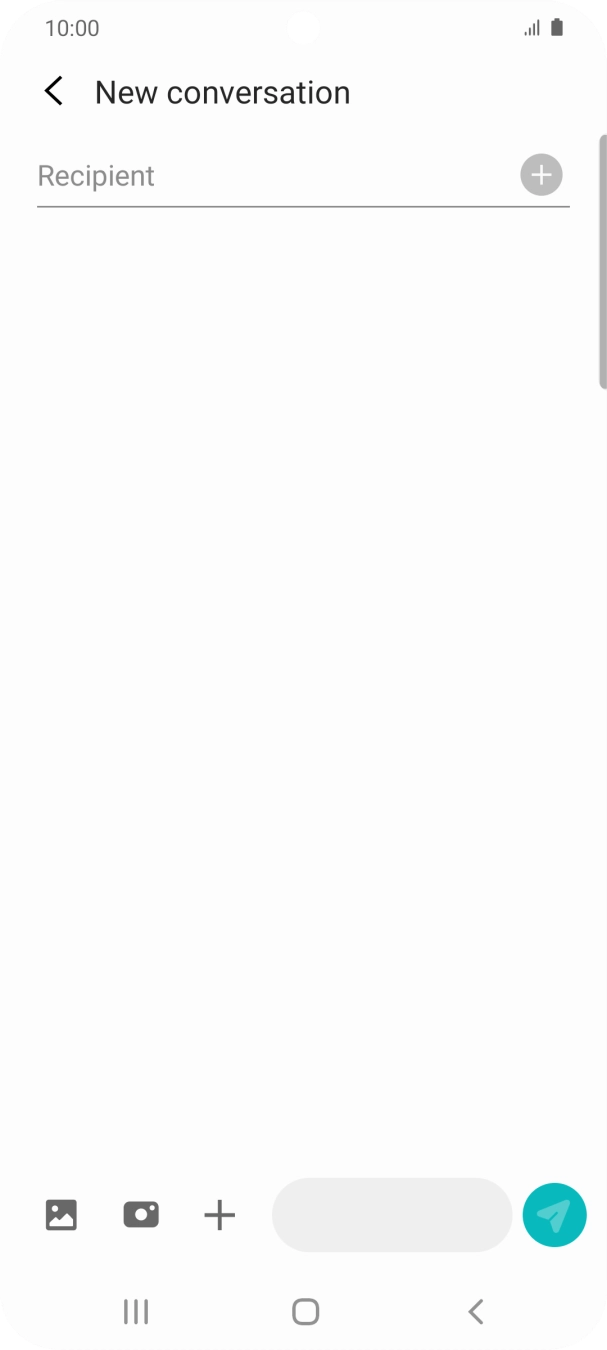This screenshot has height=1350, width=607.
Task: Open recent apps
Action: point(136,1311)
